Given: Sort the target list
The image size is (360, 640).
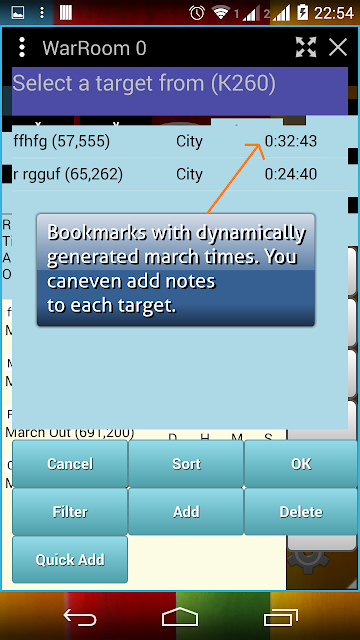Looking at the screenshot, I should coord(186,464).
